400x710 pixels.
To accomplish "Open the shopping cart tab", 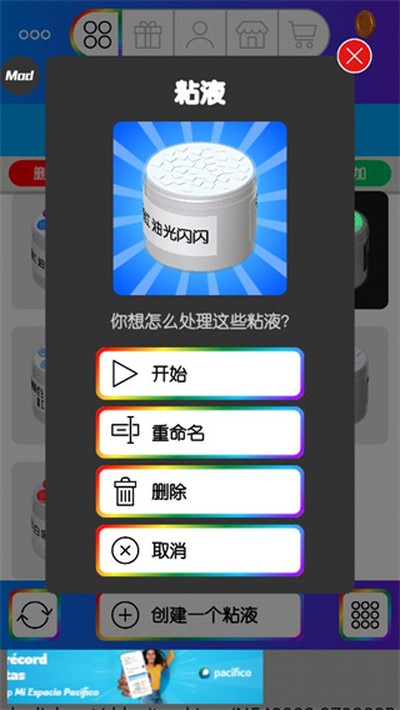I will (304, 34).
